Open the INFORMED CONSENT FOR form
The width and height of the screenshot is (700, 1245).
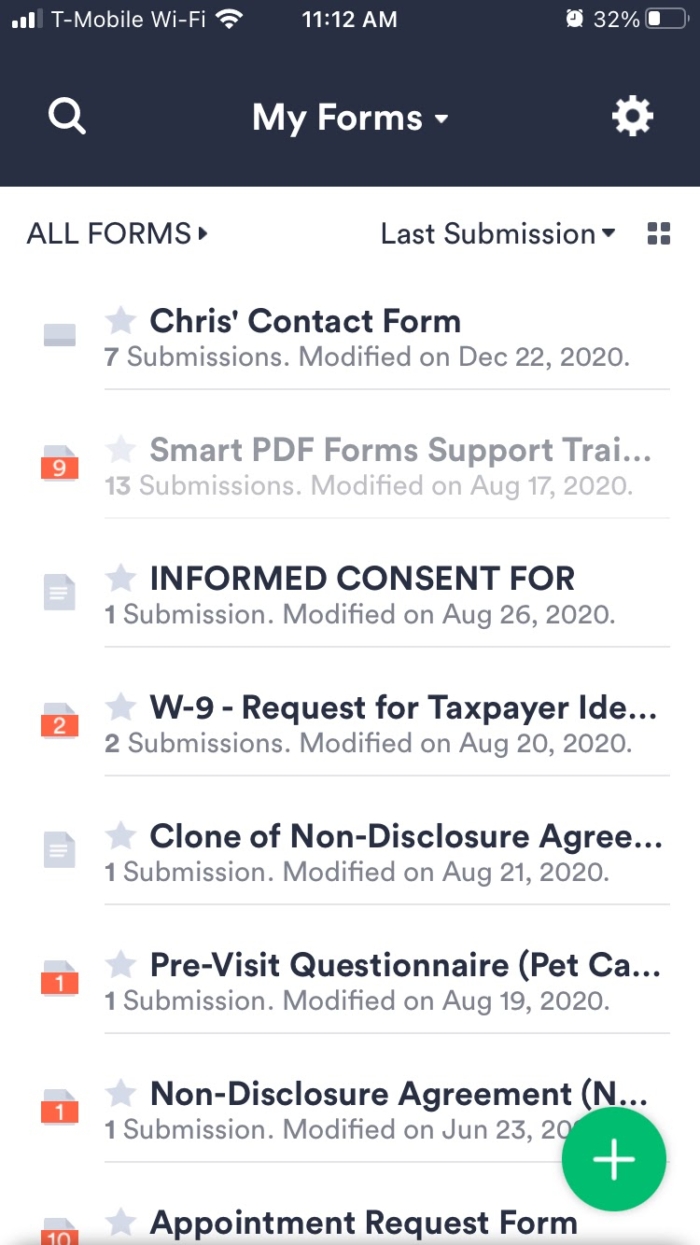(x=362, y=578)
